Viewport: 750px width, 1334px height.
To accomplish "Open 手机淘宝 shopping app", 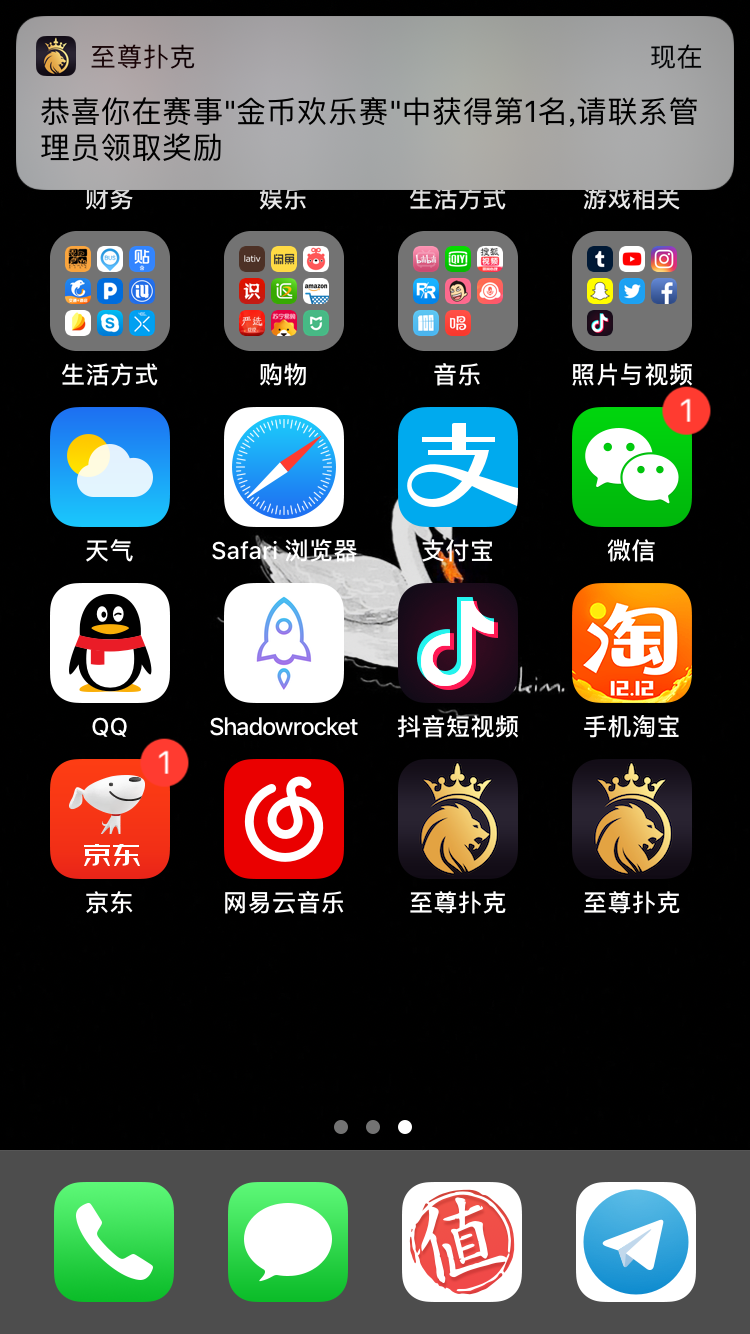I will tap(632, 643).
